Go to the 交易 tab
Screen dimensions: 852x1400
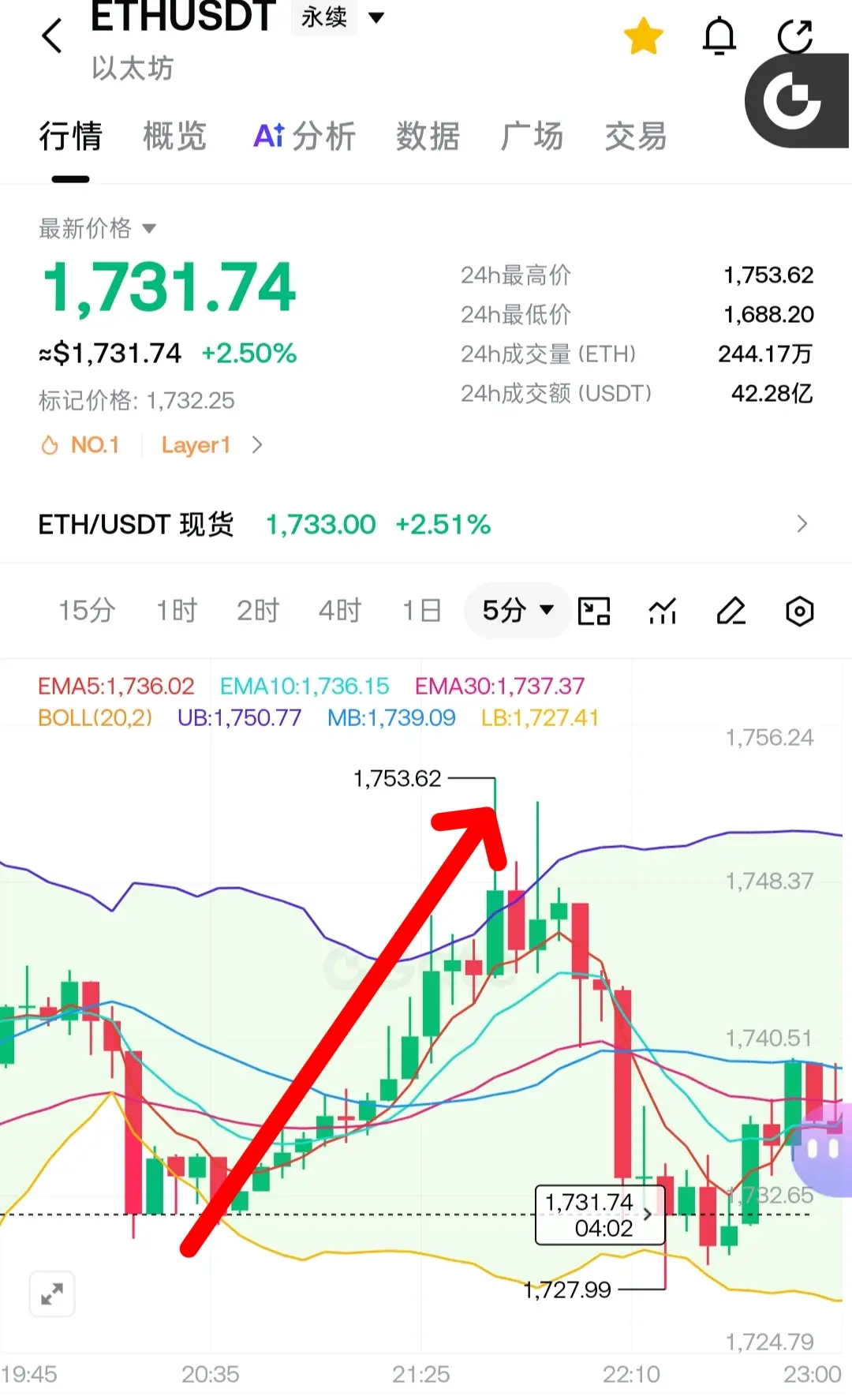click(x=636, y=137)
